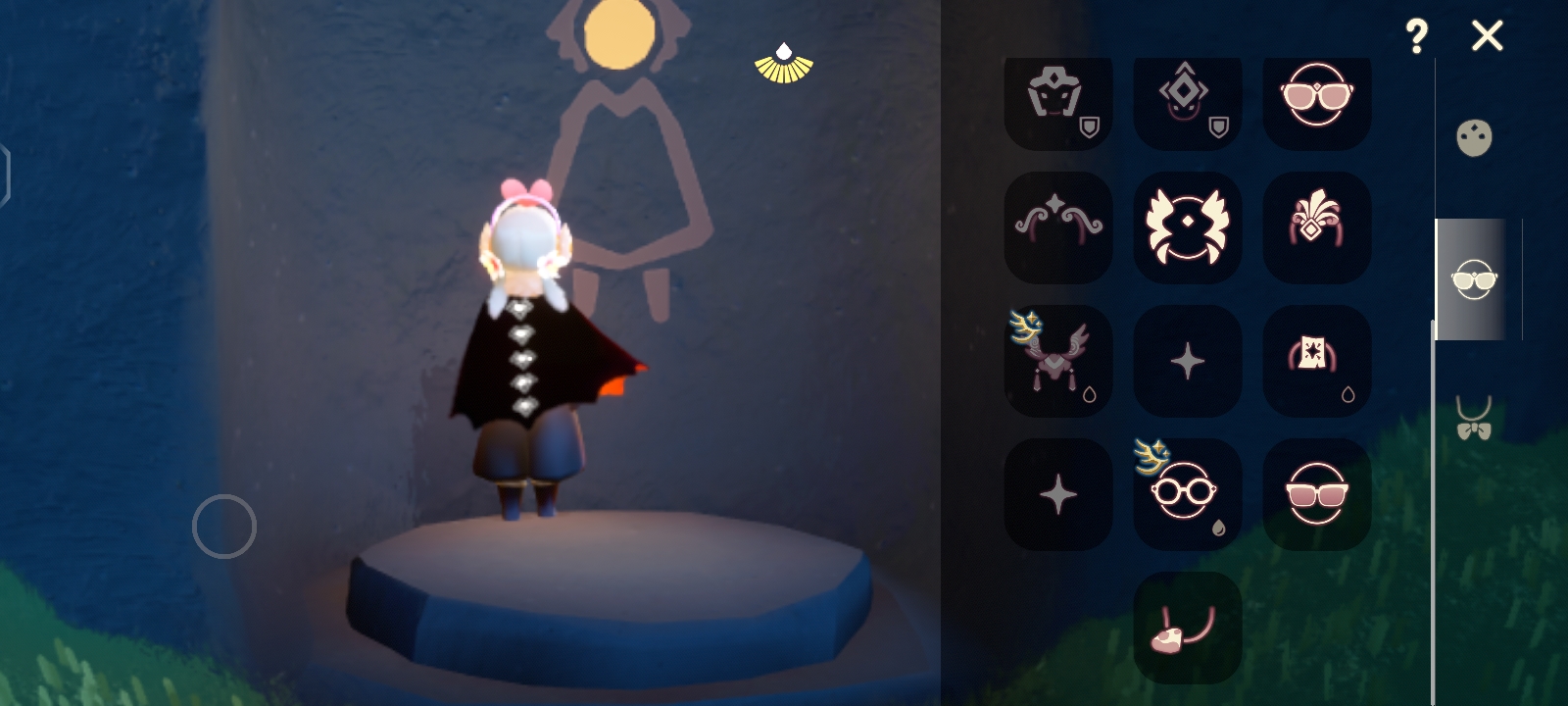Switch to the necklace category tab
Screen dimensions: 1568x706
pyautogui.click(x=1473, y=418)
